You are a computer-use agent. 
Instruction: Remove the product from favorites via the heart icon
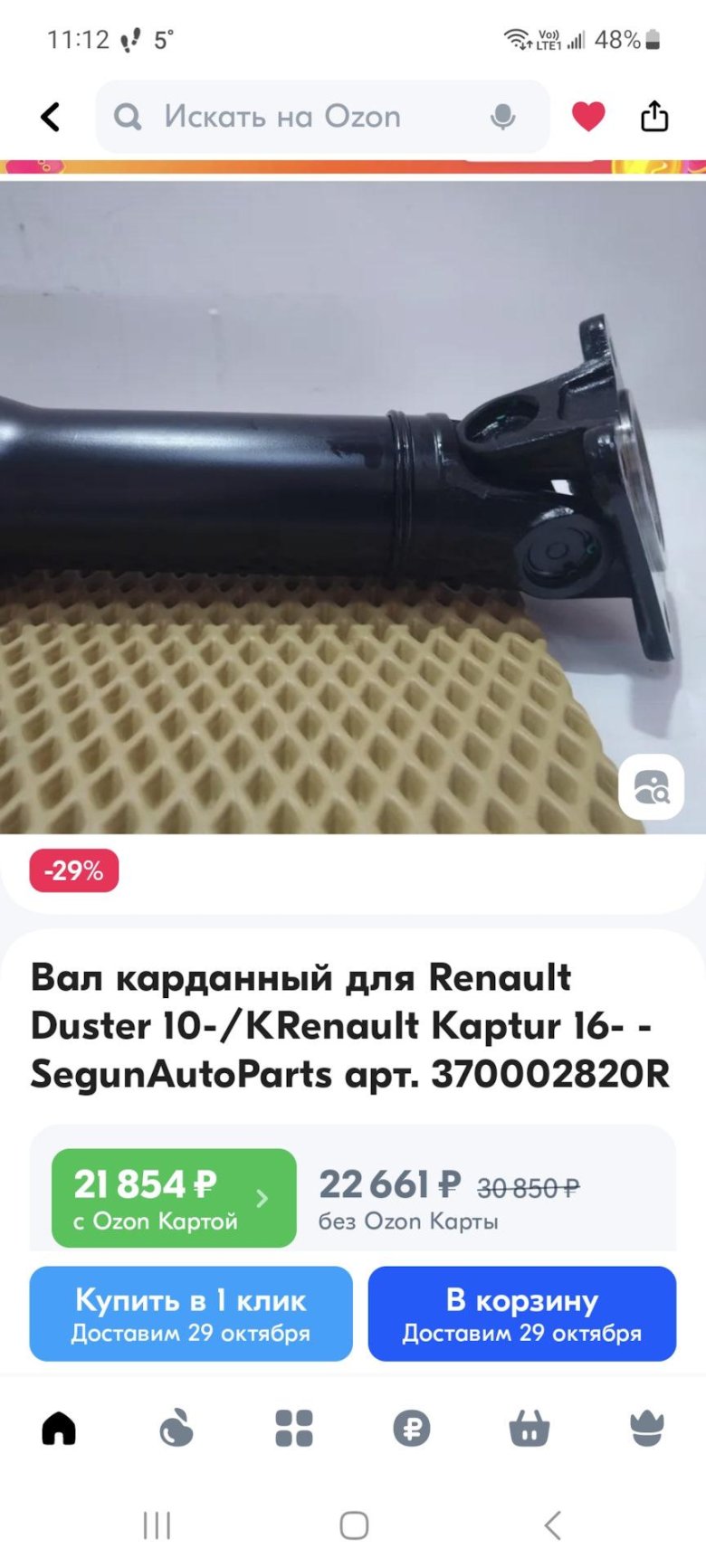pyautogui.click(x=588, y=117)
